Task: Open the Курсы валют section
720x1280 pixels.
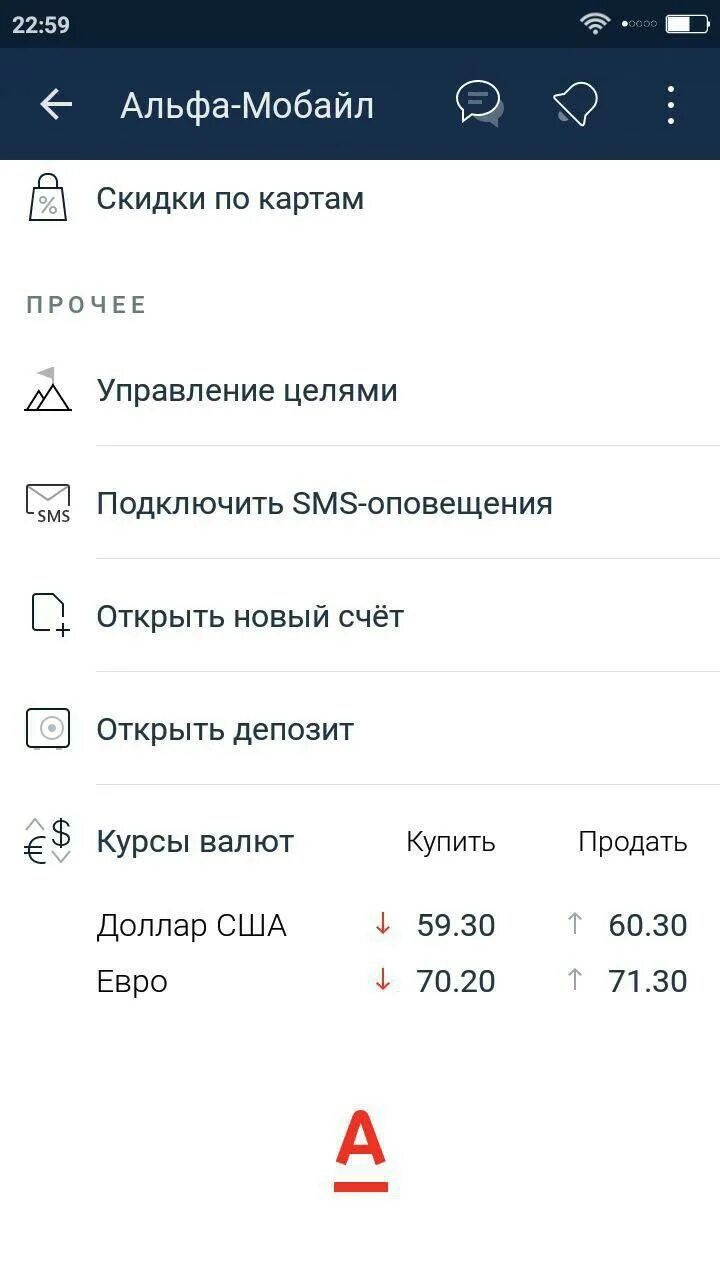Action: click(x=195, y=842)
